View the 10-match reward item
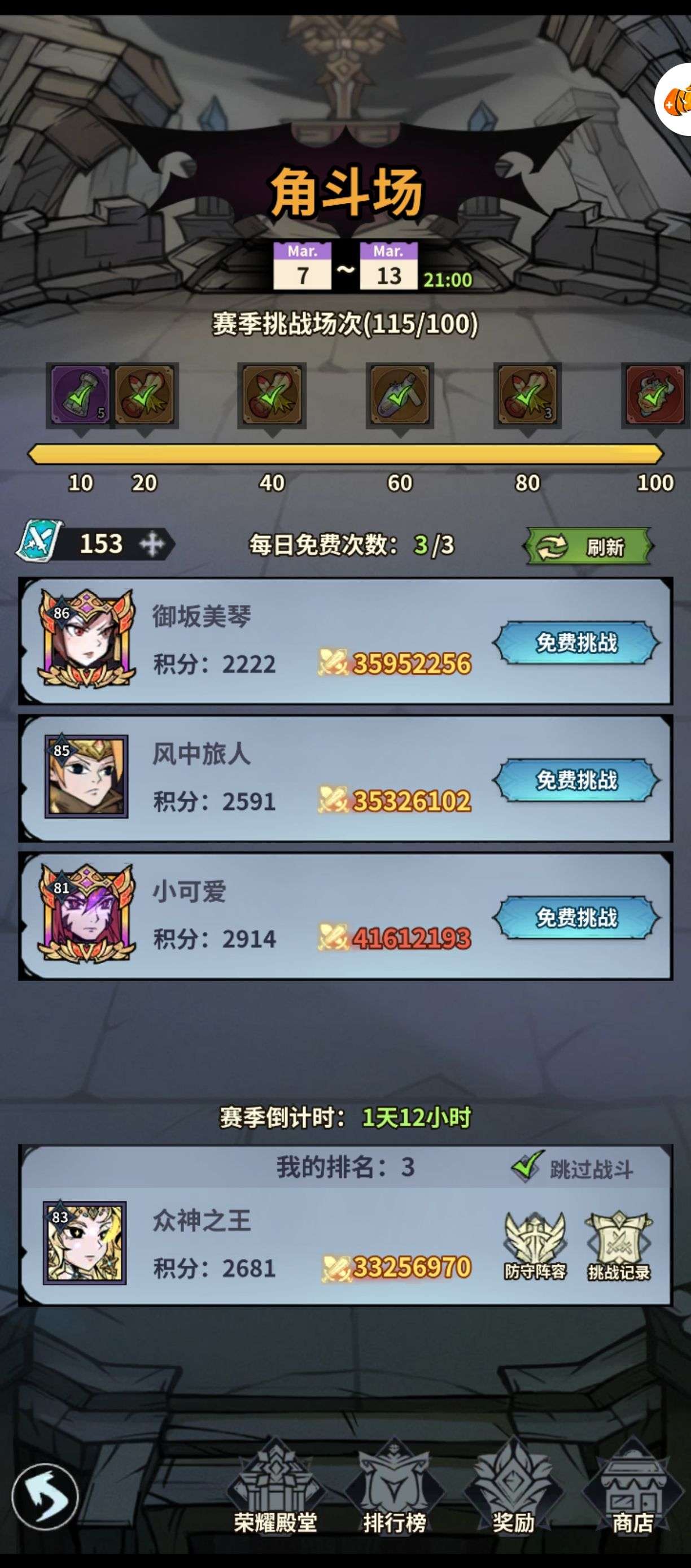The width and height of the screenshot is (691, 1568). click(x=80, y=395)
